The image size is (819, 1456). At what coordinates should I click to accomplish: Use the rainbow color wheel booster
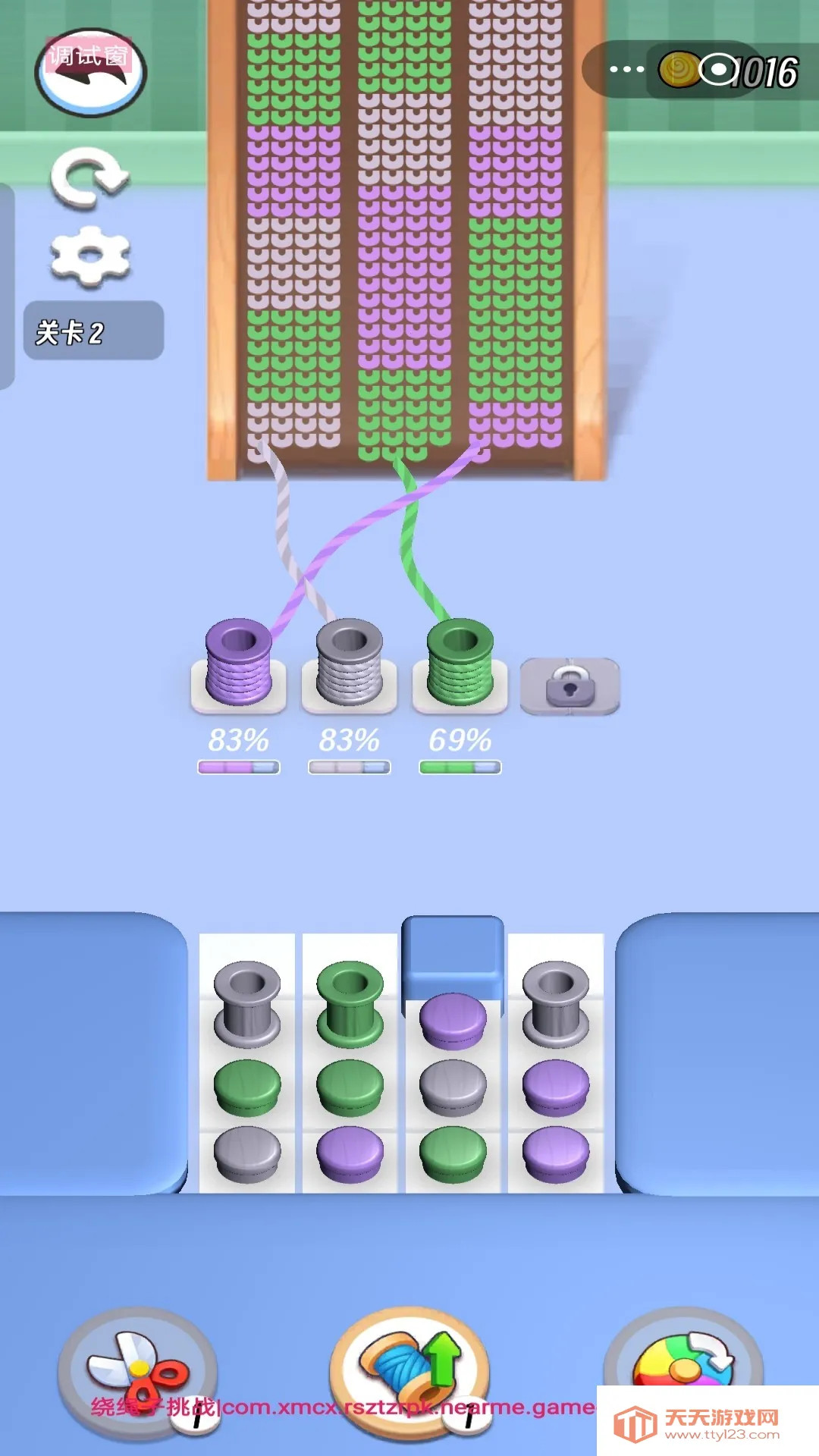pyautogui.click(x=682, y=1365)
